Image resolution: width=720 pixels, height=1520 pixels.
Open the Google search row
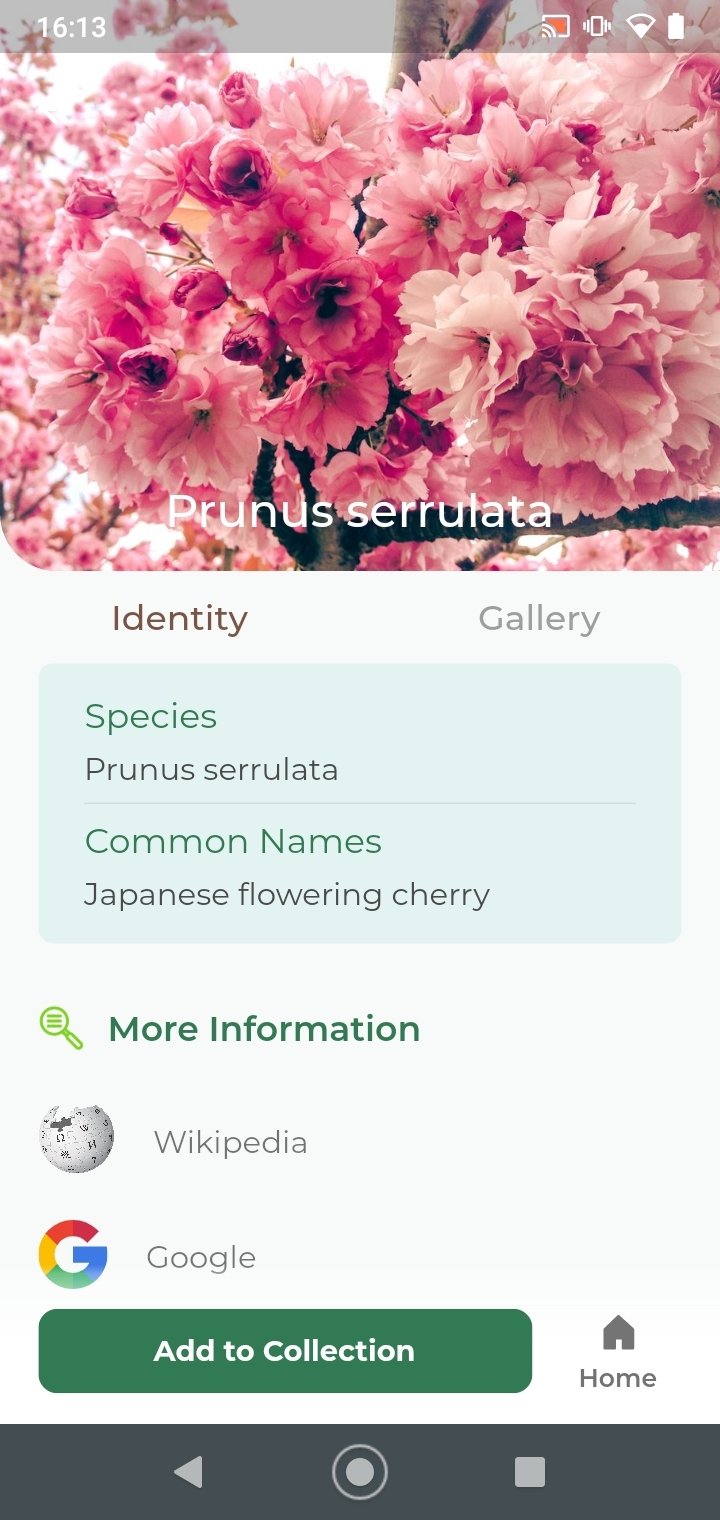(x=360, y=1255)
